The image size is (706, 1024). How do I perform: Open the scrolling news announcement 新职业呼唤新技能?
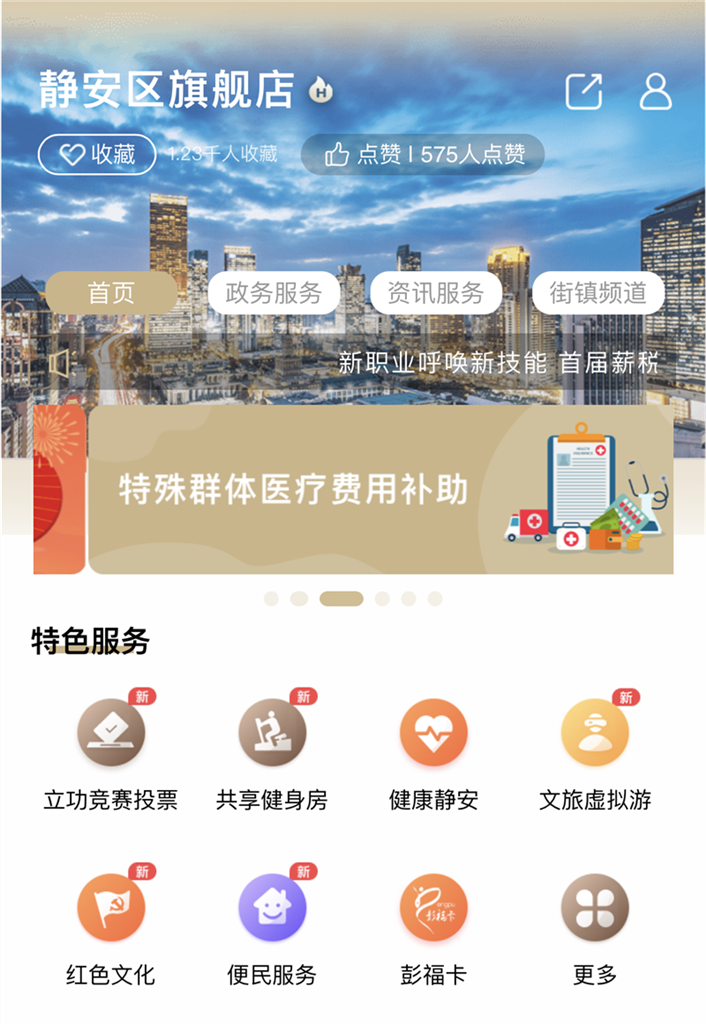(498, 362)
